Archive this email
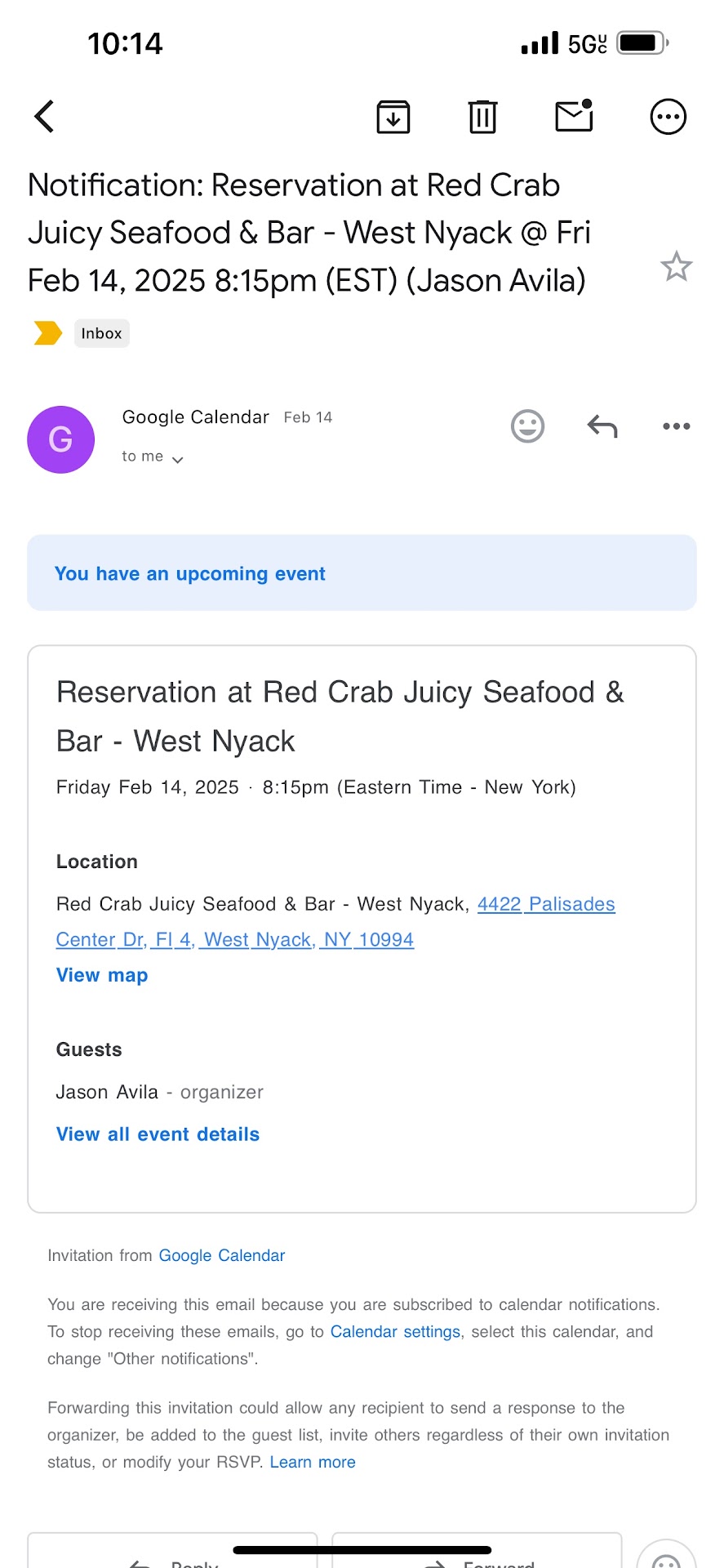This screenshot has height=1568, width=724. pyautogui.click(x=393, y=117)
